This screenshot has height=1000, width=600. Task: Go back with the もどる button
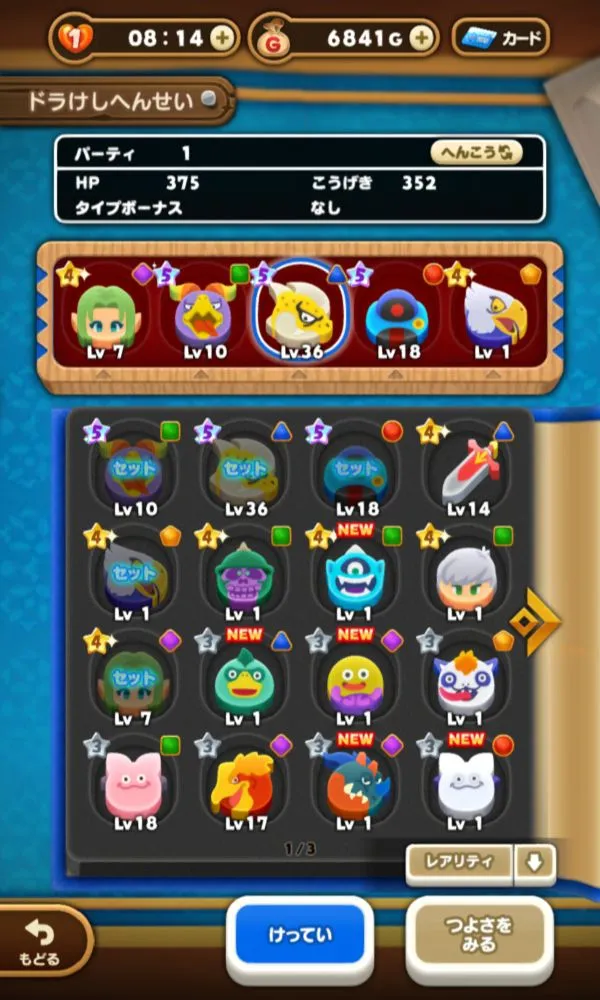pos(42,941)
